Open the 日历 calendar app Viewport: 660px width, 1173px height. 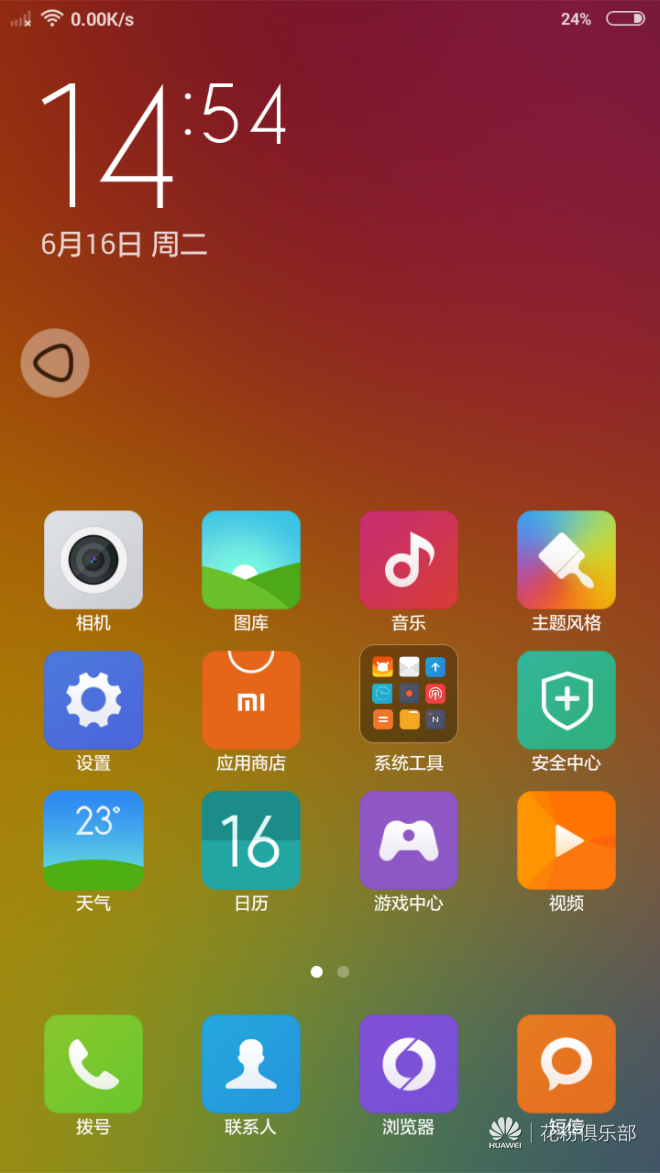(x=251, y=840)
